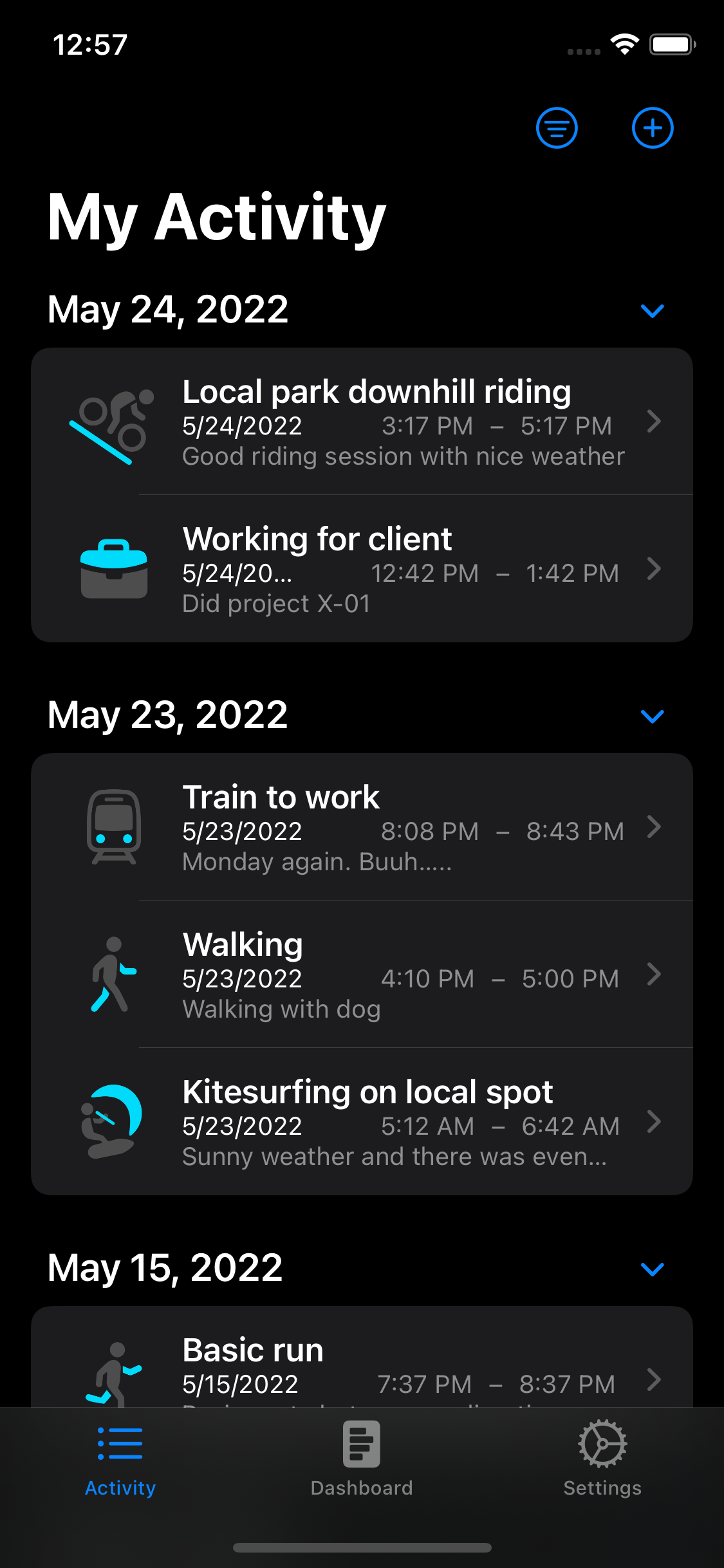The image size is (724, 1568).
Task: Collapse the May 24, 2022 section
Action: coord(652,311)
